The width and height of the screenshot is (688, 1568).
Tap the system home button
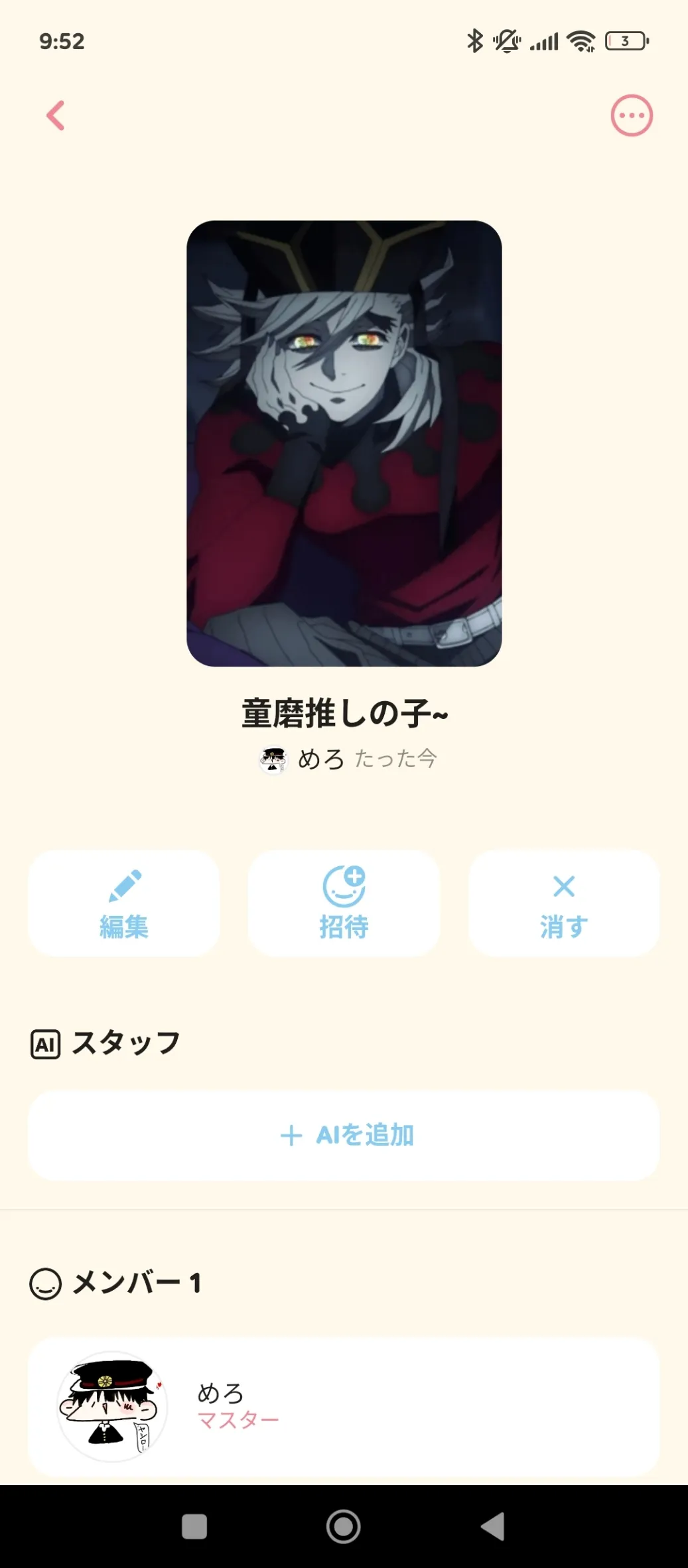[x=344, y=1526]
